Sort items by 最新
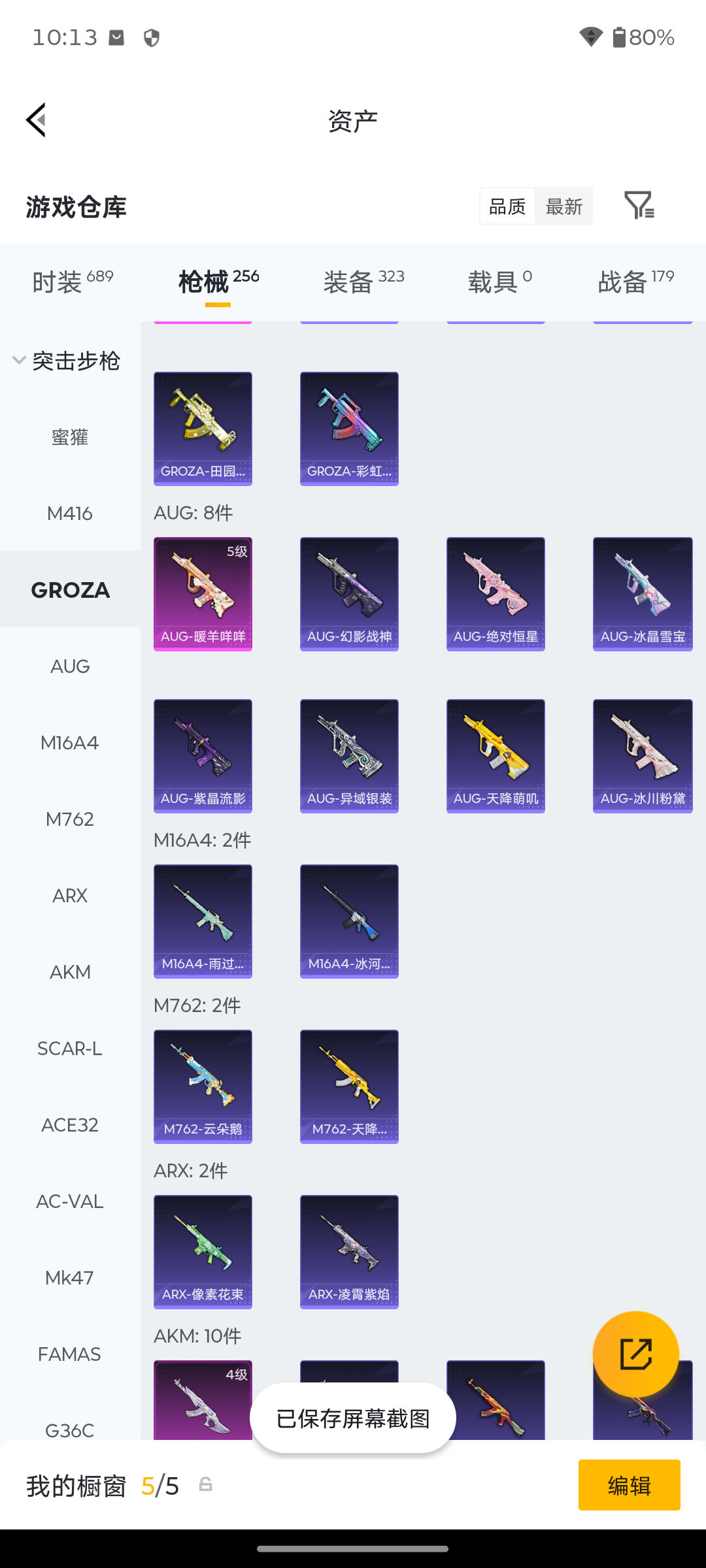This screenshot has height=1568, width=706. [x=563, y=206]
